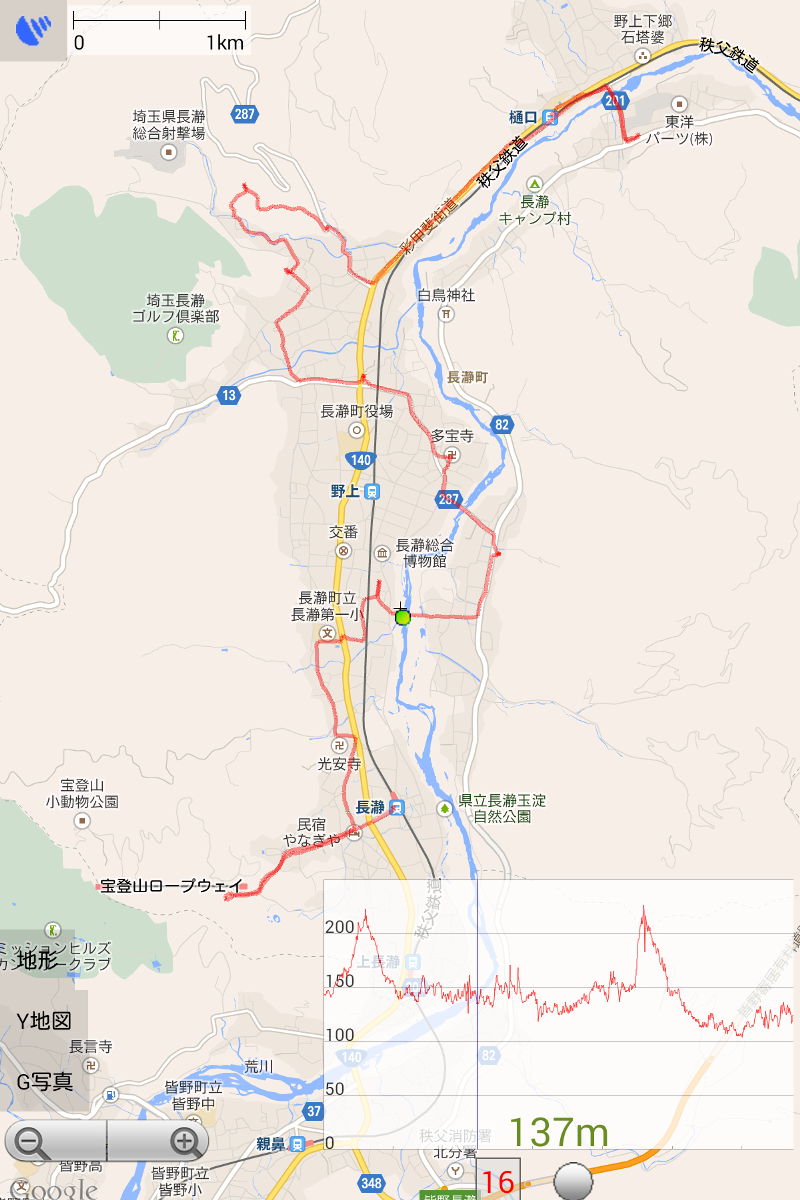Screen dimensions: 800x1200
Task: Tap the round gray knob at the bottom
Action: 573,1181
